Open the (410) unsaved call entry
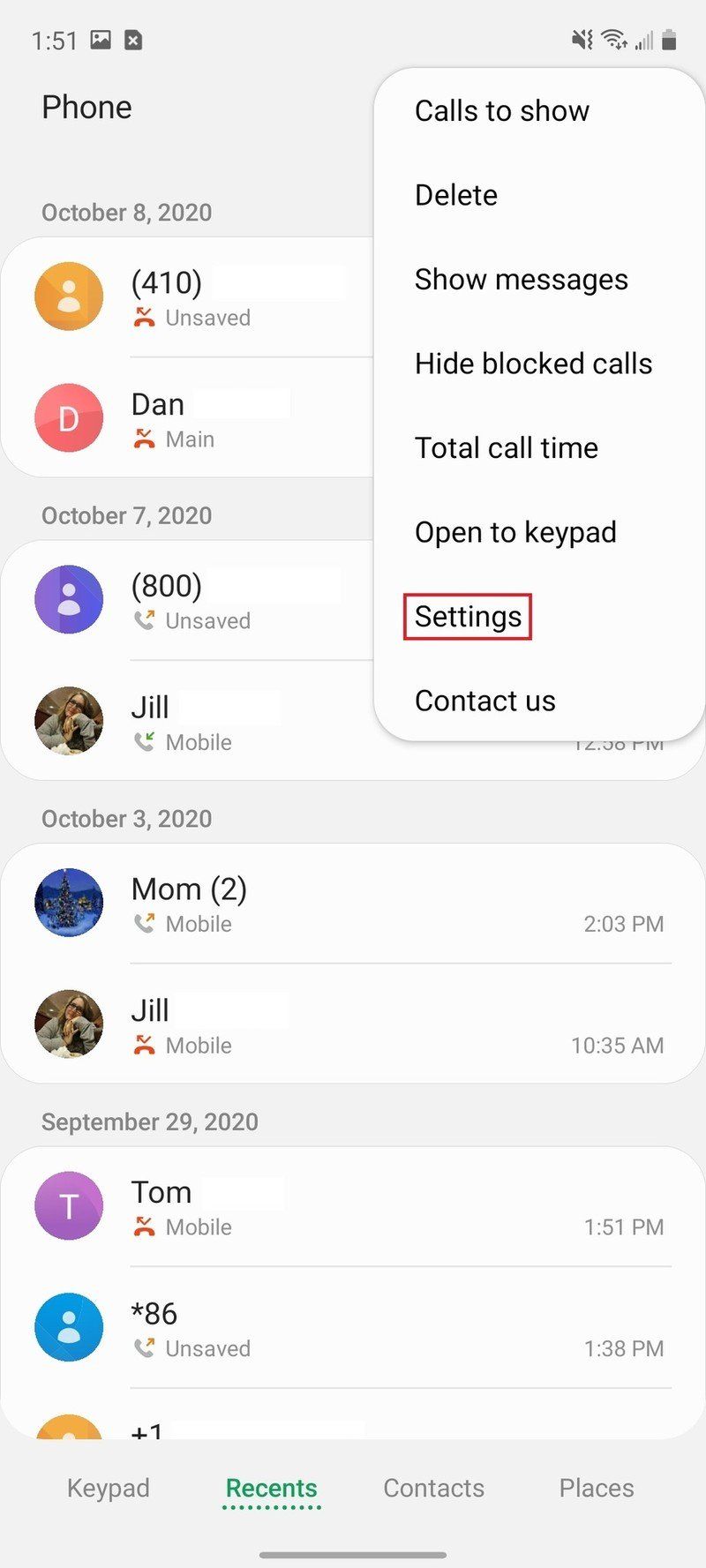The image size is (706, 1568). click(x=187, y=297)
